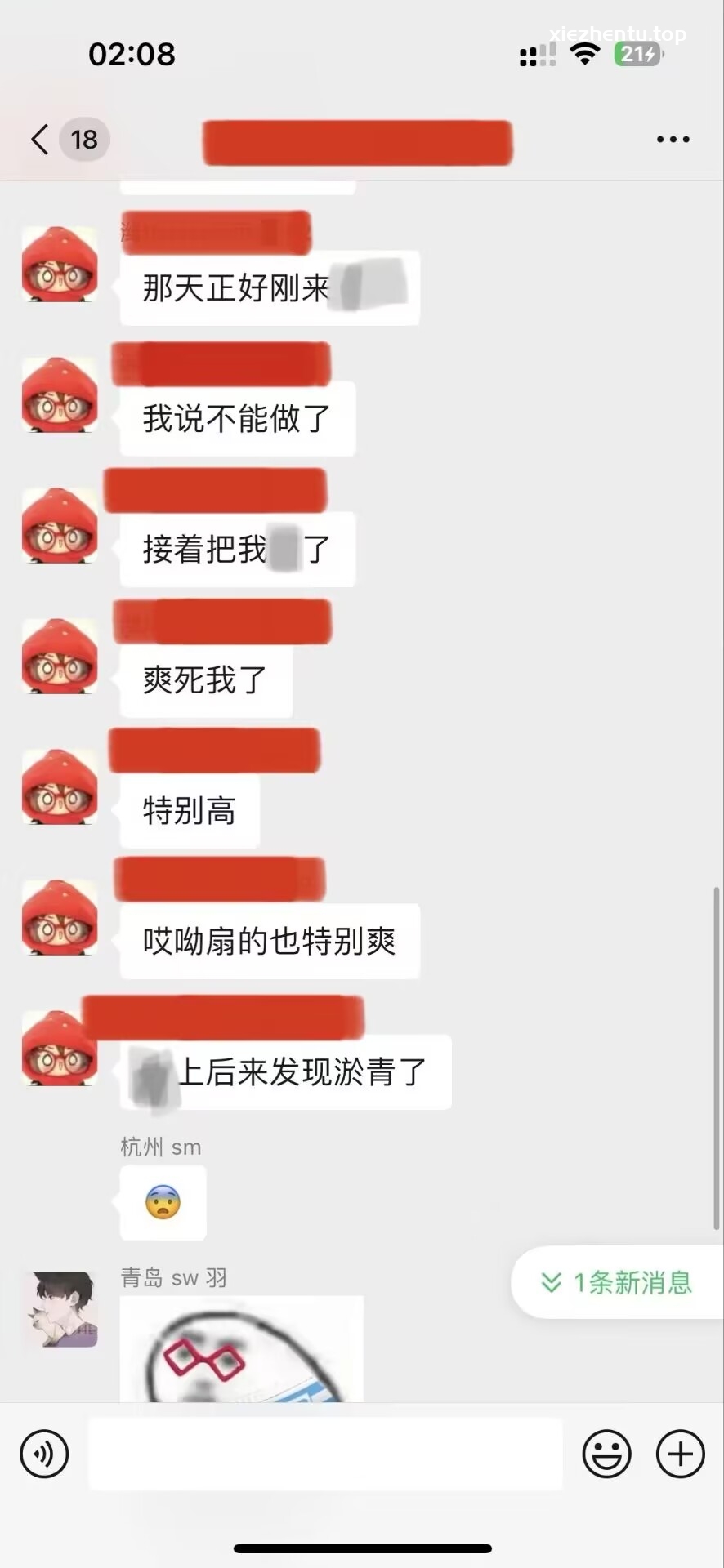Open the three-dot chat info menu
This screenshot has height=1568, width=724.
673,140
